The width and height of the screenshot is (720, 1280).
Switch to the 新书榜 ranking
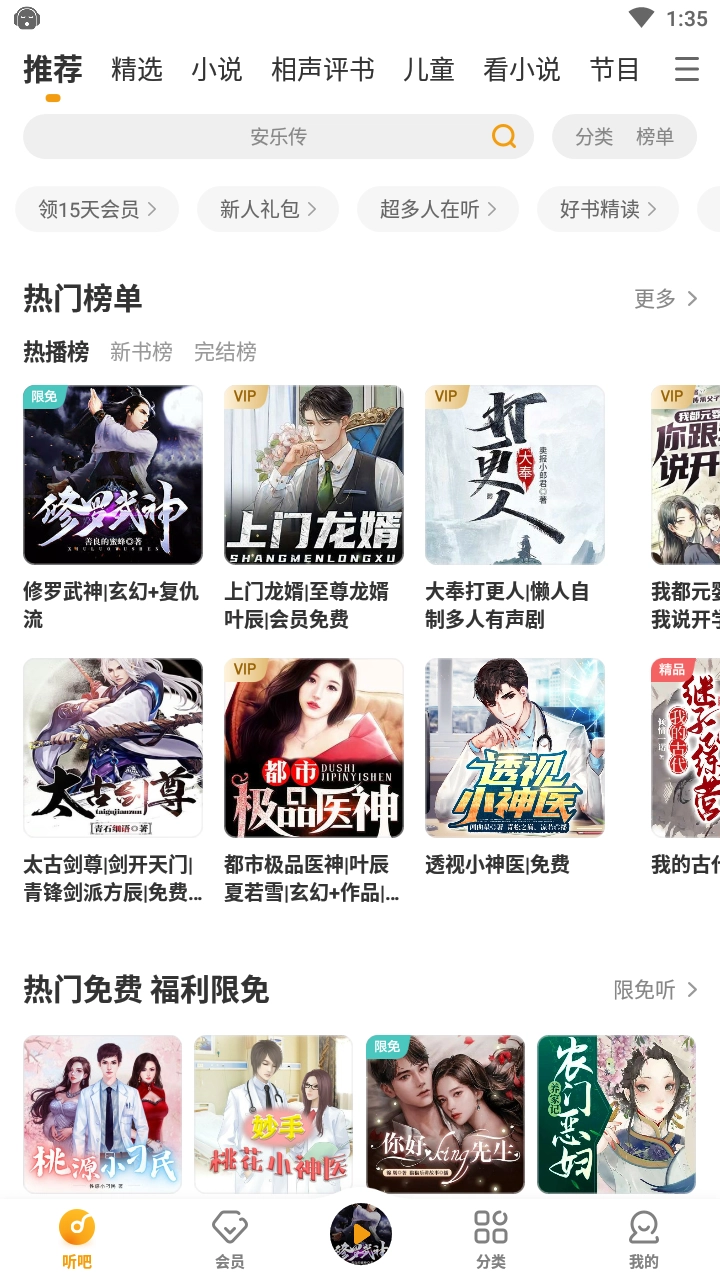[141, 352]
